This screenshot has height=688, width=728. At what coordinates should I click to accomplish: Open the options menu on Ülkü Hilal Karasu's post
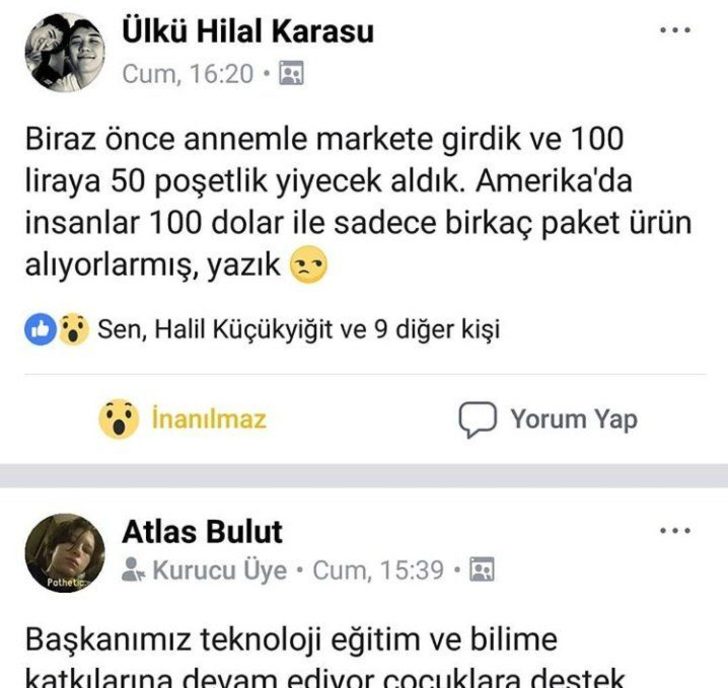click(675, 31)
